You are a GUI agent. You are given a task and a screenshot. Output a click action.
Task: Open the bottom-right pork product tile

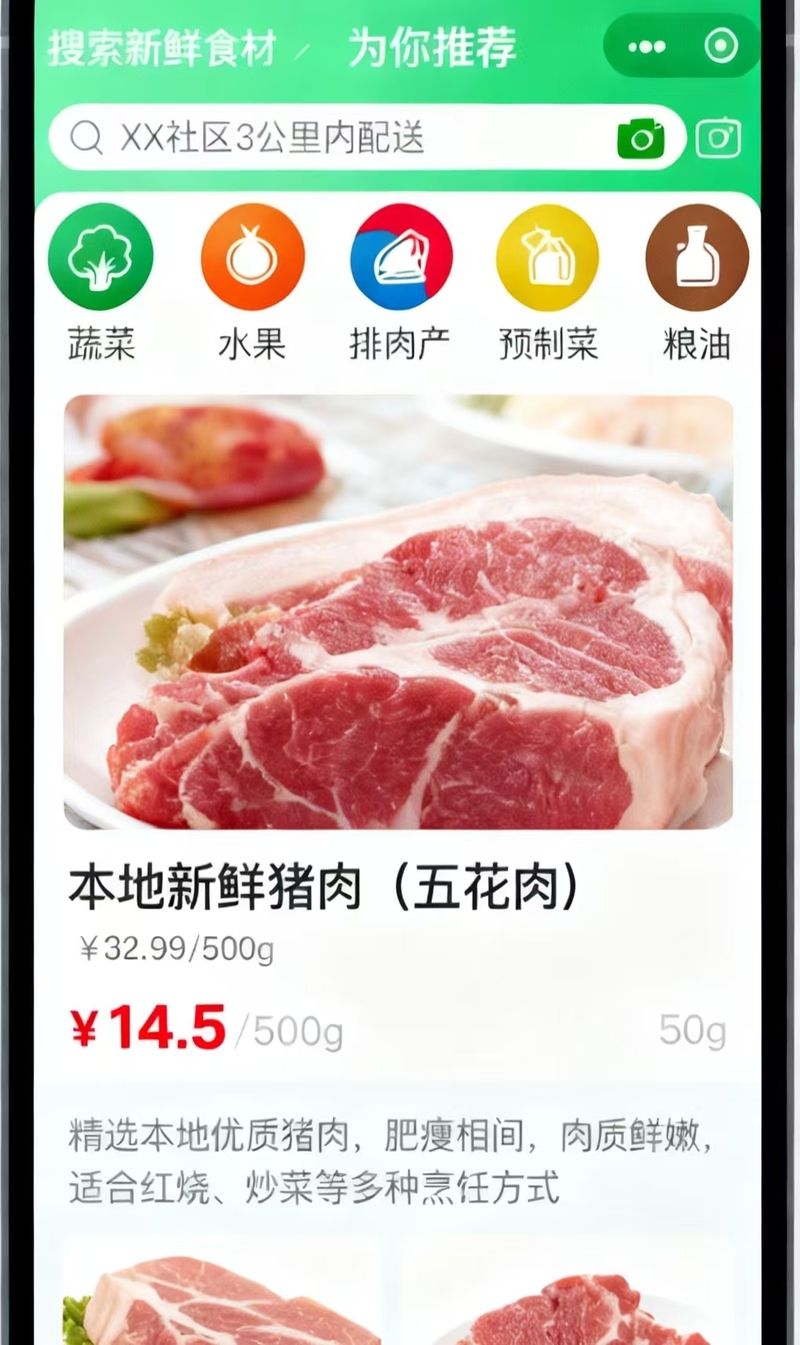click(568, 1295)
